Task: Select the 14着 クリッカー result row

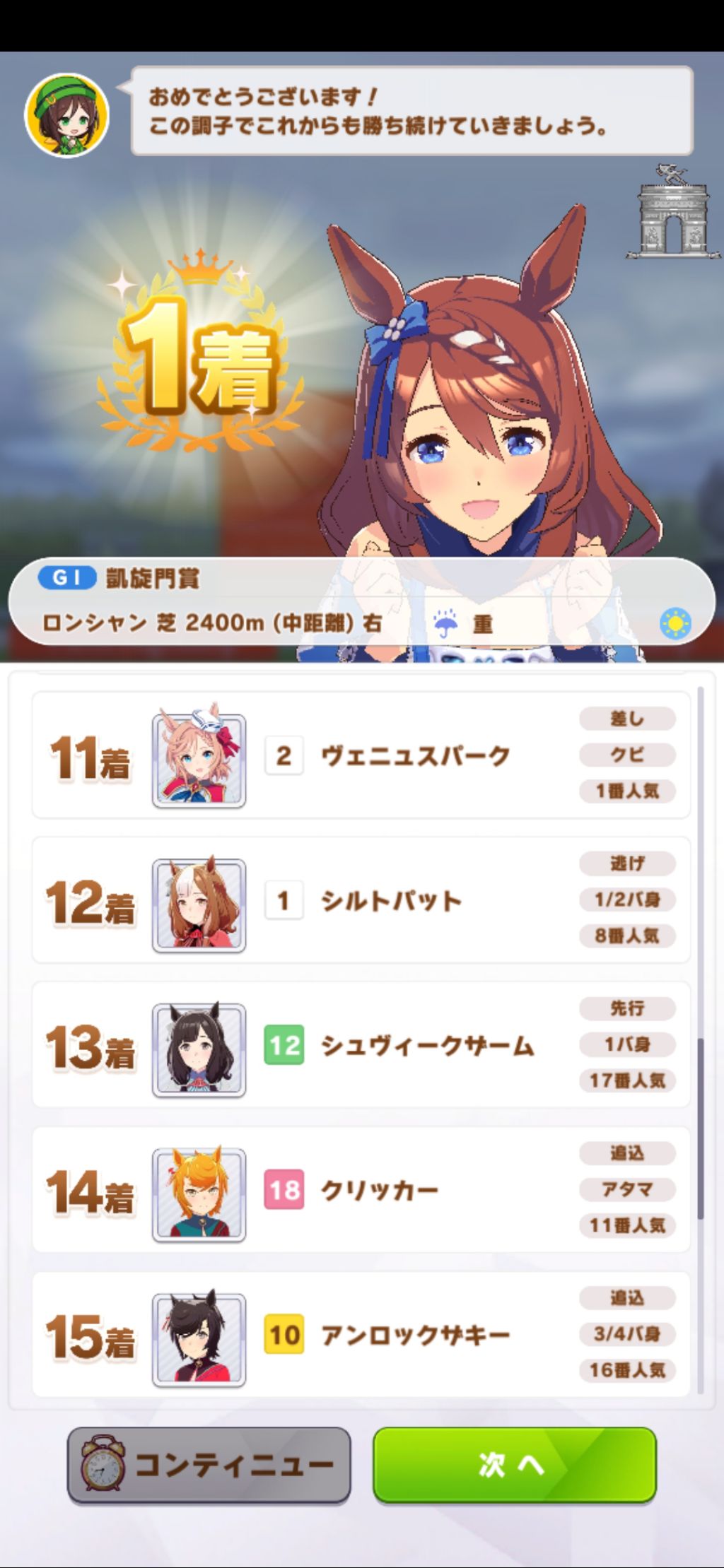Action: [x=361, y=1190]
